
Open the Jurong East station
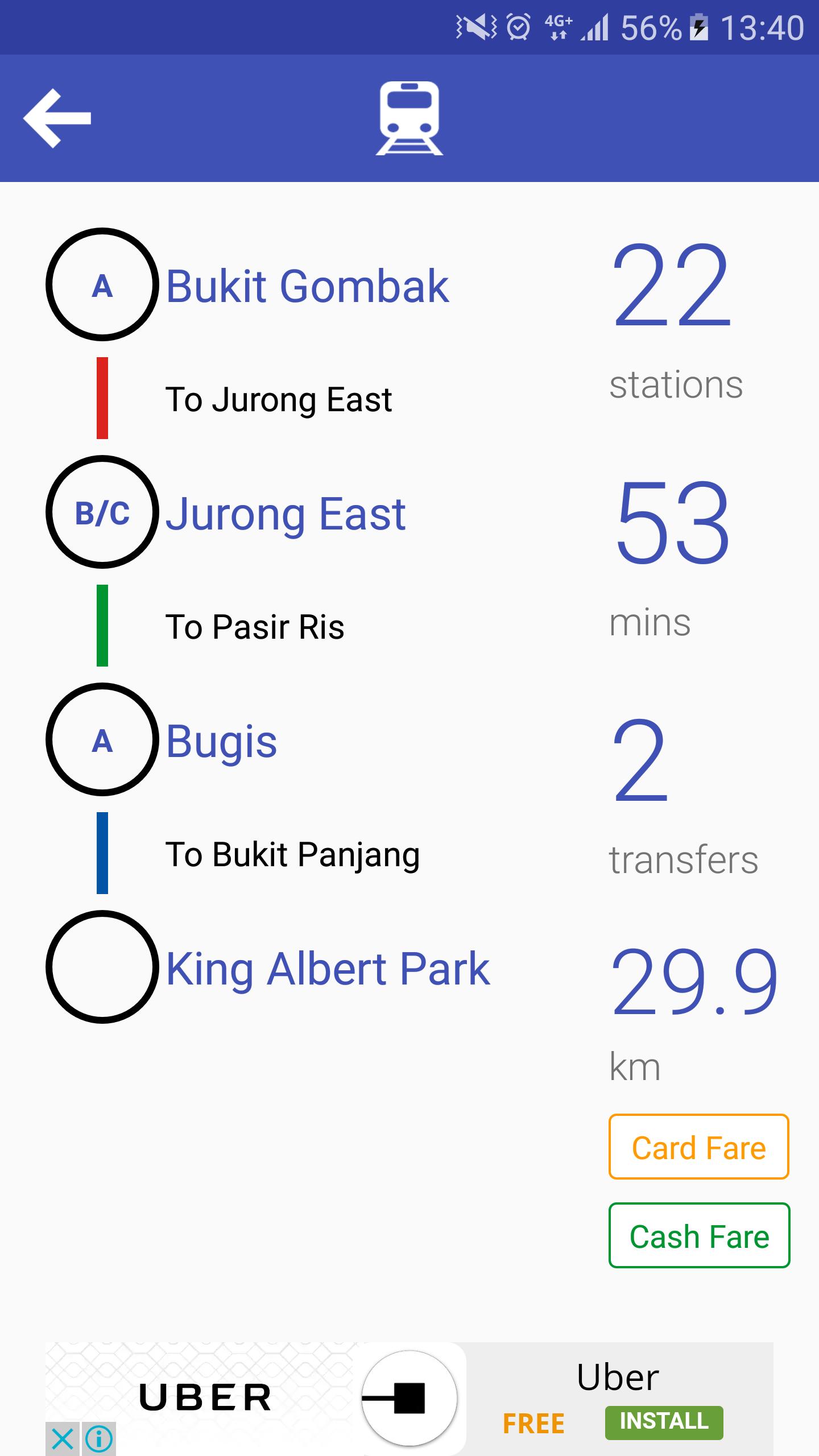pyautogui.click(x=286, y=514)
